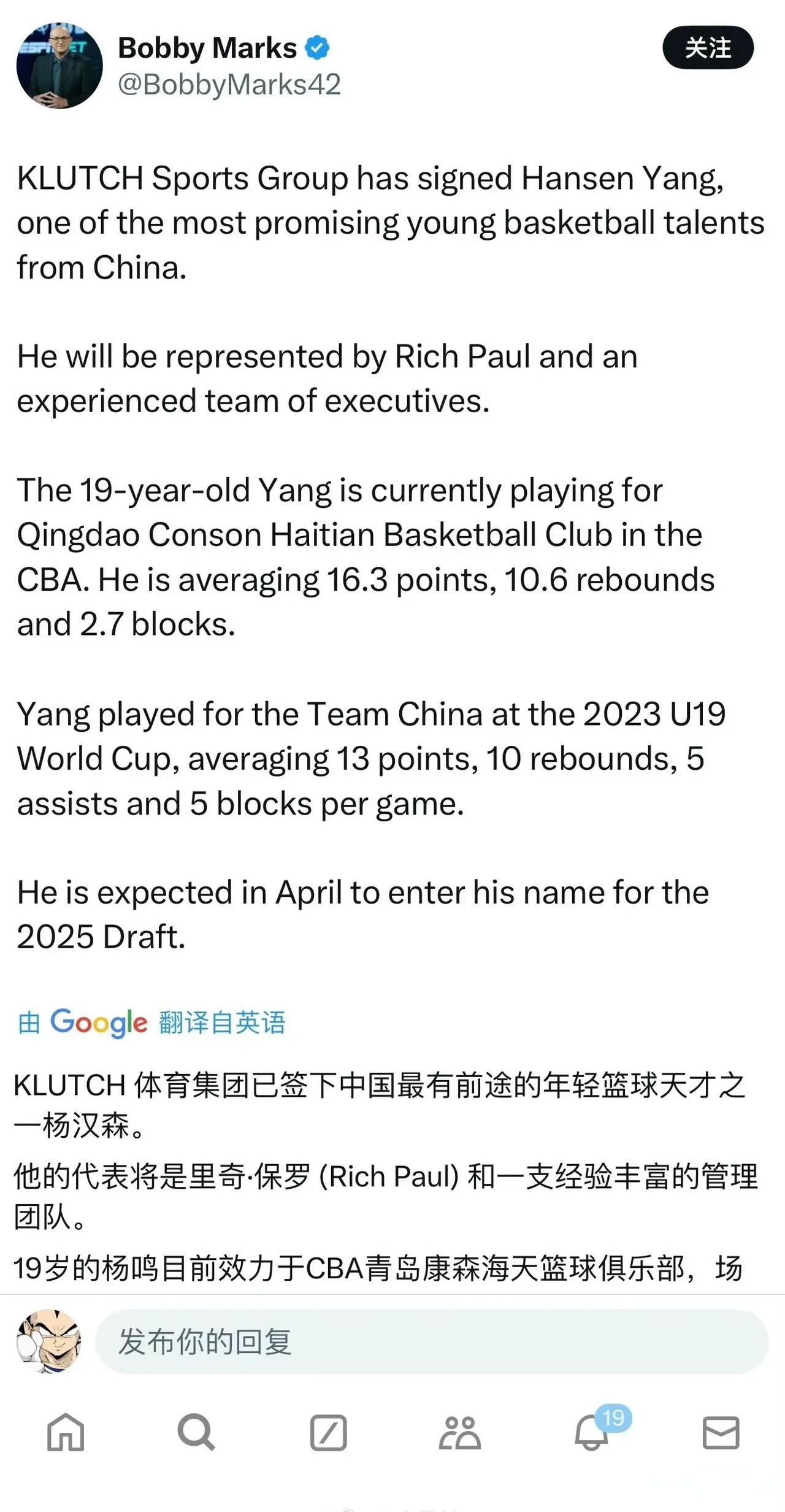
Task: Check notifications bell with 19 badge
Action: [x=592, y=1432]
